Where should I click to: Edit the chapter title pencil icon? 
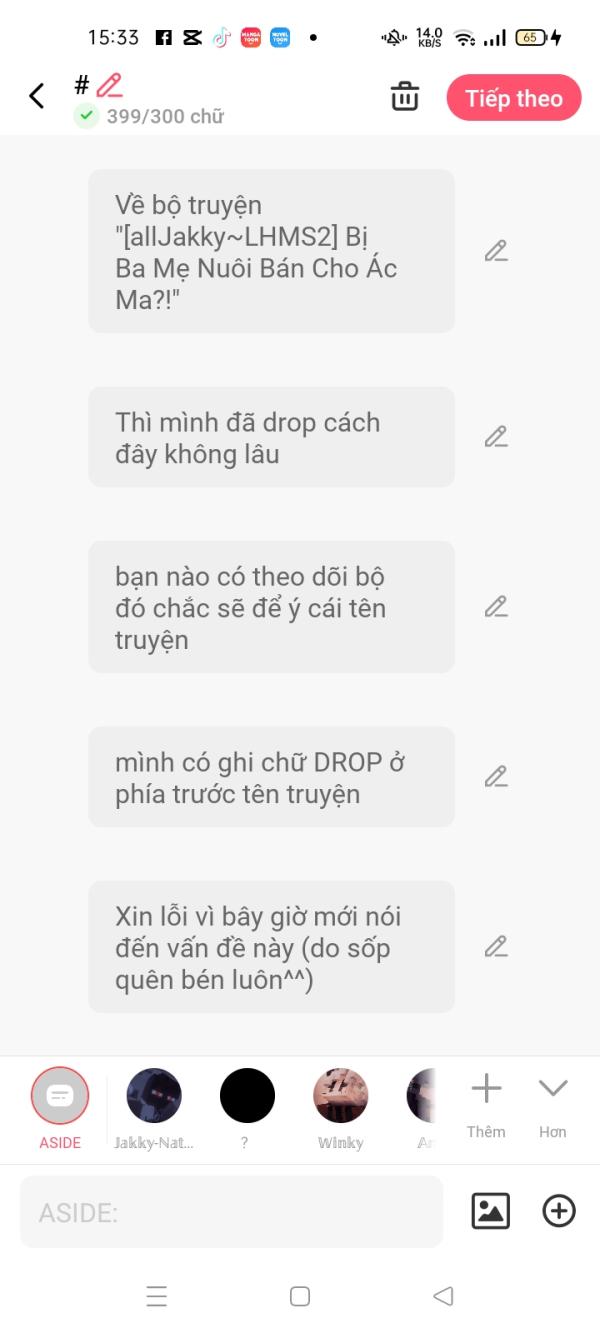pos(109,85)
